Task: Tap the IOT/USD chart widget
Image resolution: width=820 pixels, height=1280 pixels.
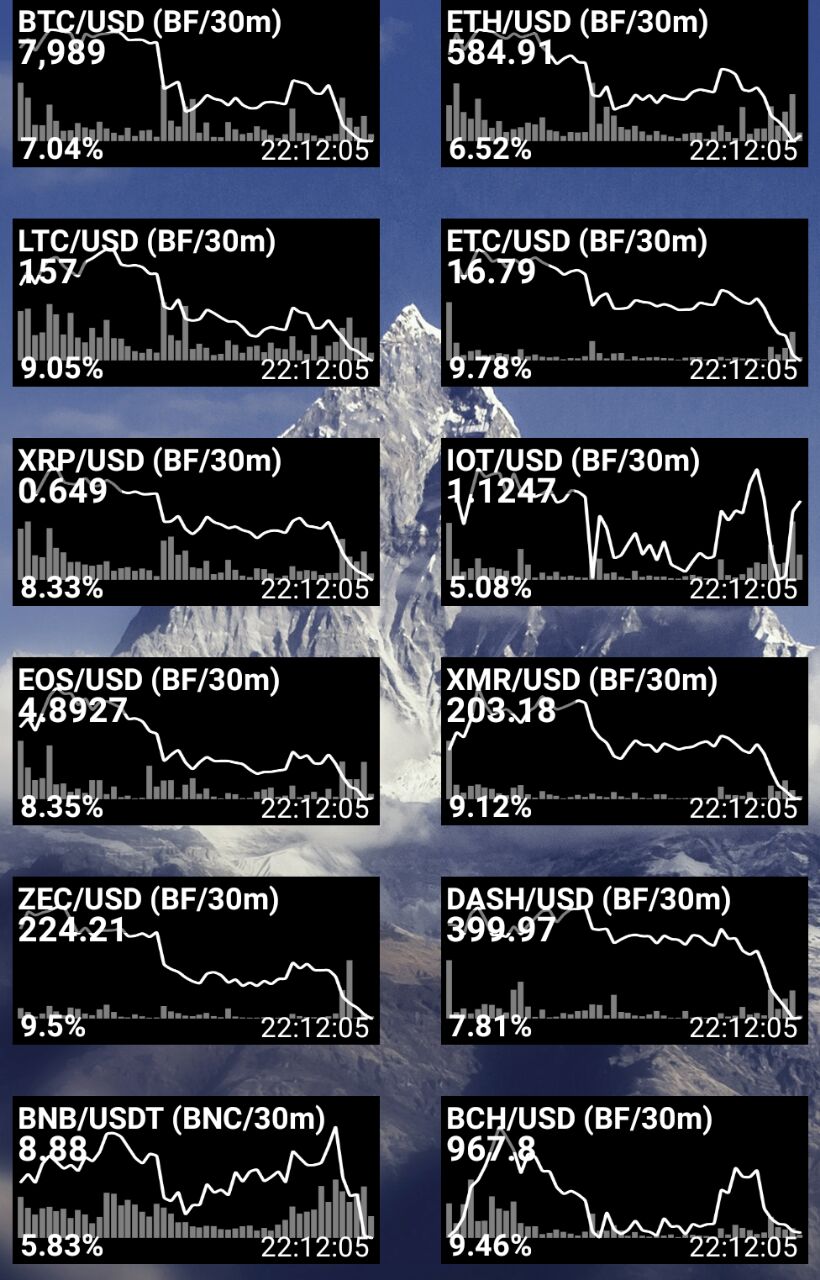Action: click(624, 522)
